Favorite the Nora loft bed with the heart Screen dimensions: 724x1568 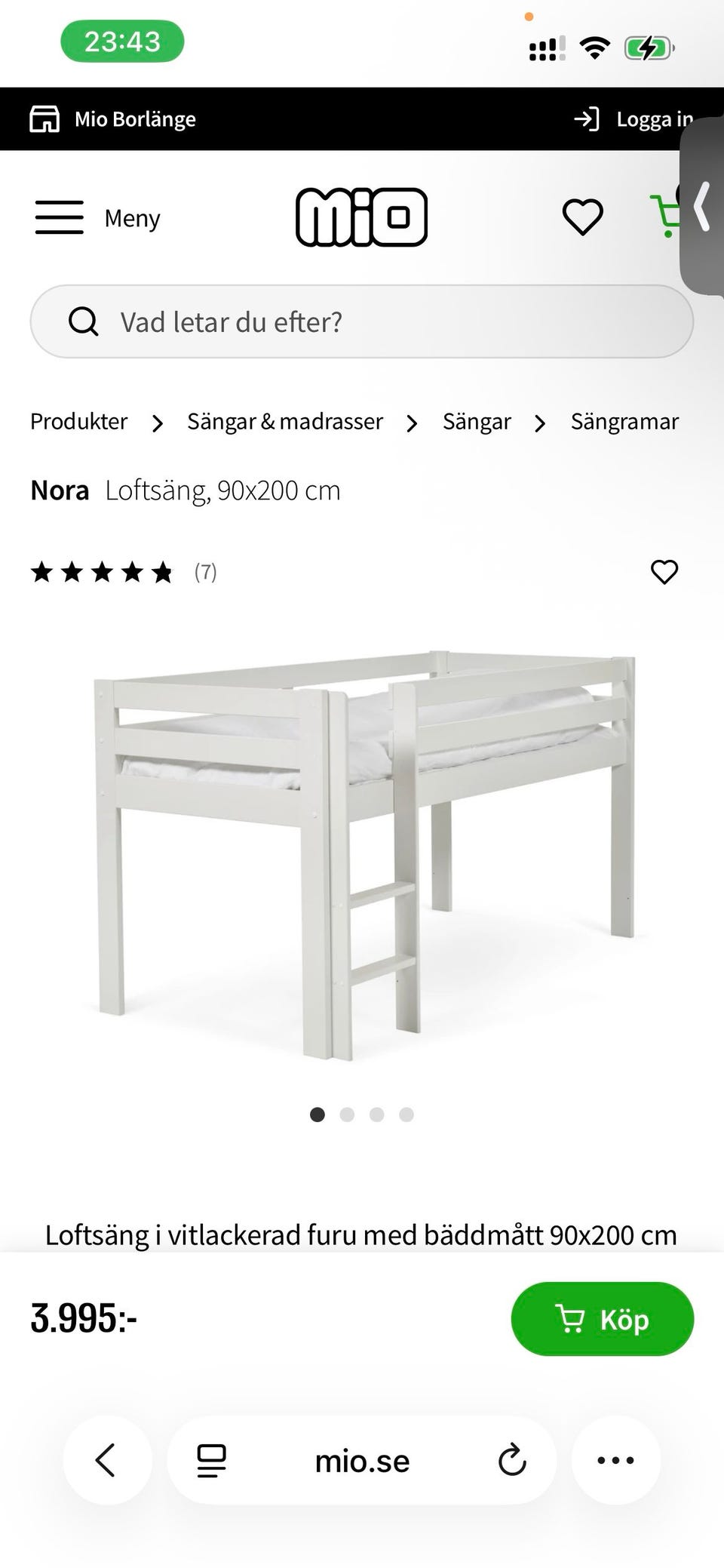click(665, 573)
